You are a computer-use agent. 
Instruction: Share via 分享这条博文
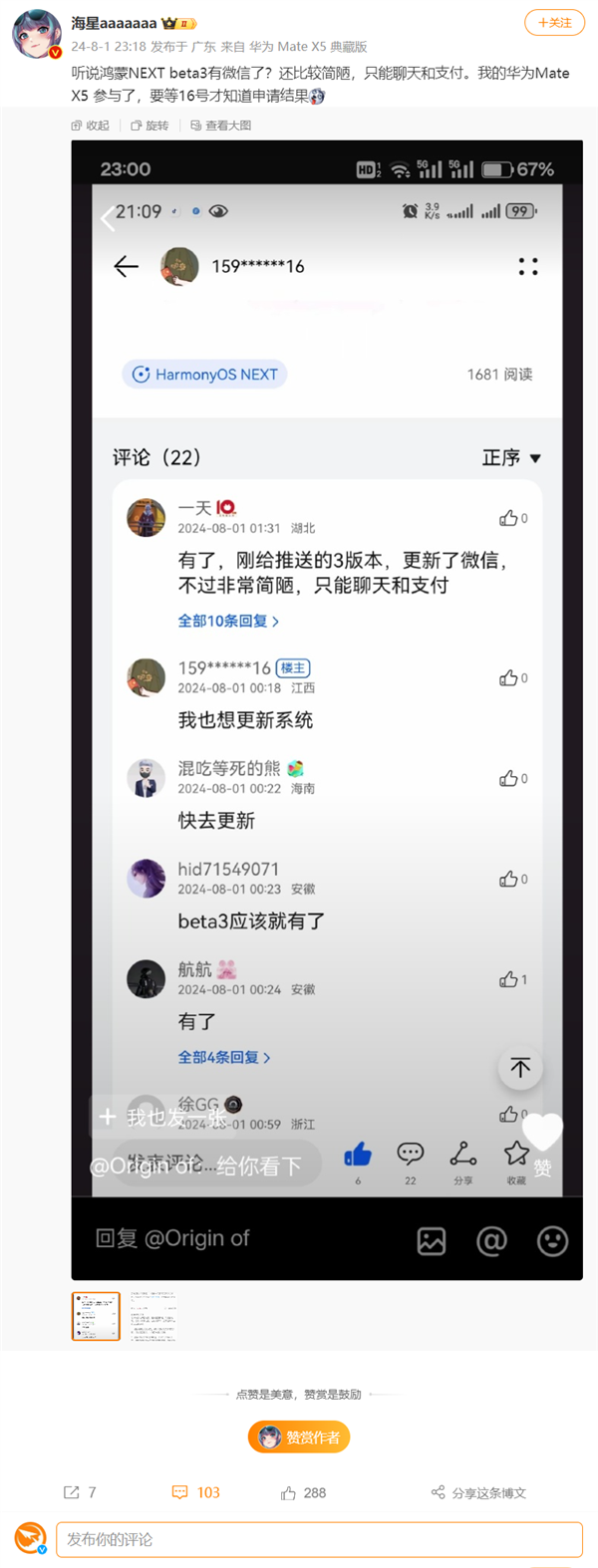pyautogui.click(x=478, y=1492)
